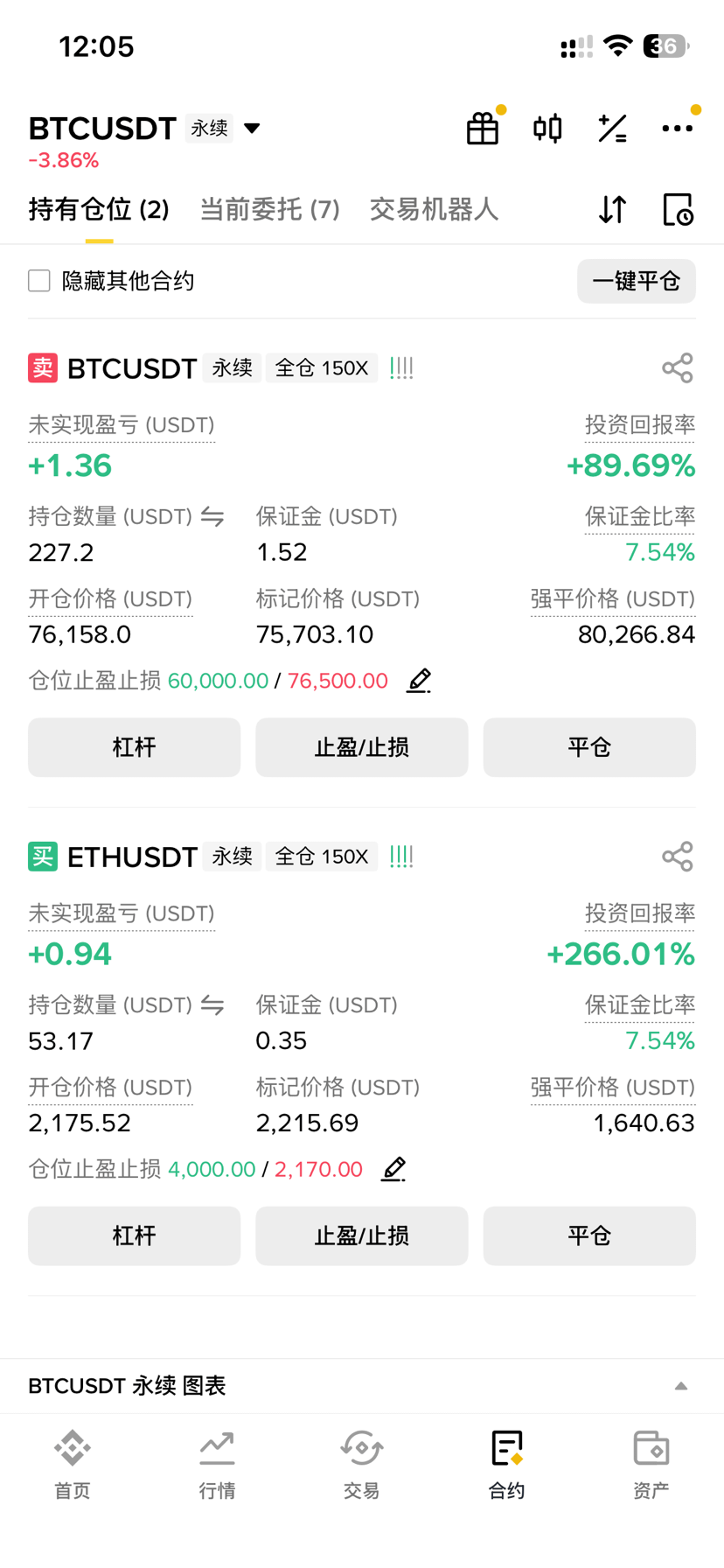The height and width of the screenshot is (1568, 724).
Task: Tap 杠杆 for the BTCUSDT position
Action: 134,747
